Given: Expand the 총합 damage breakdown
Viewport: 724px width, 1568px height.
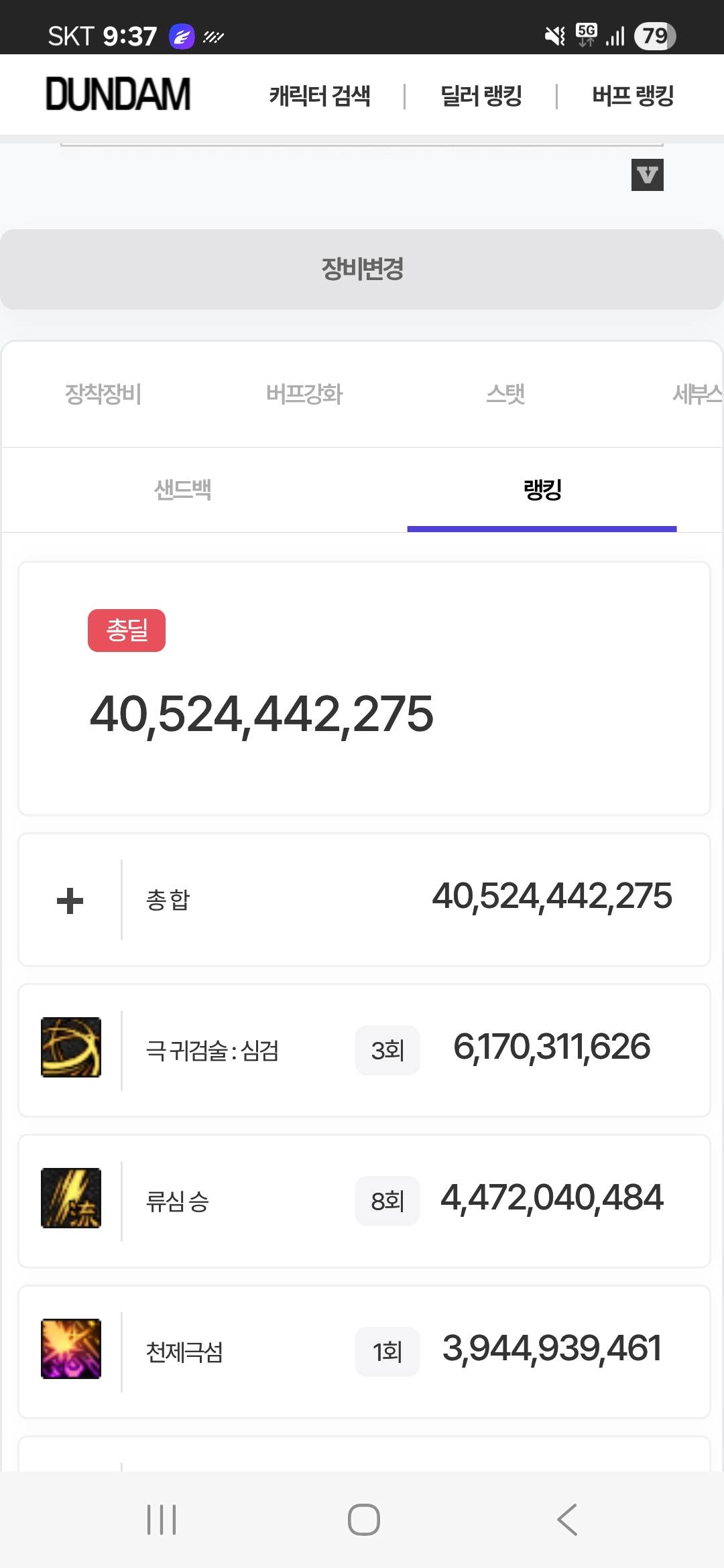Looking at the screenshot, I should 70,900.
